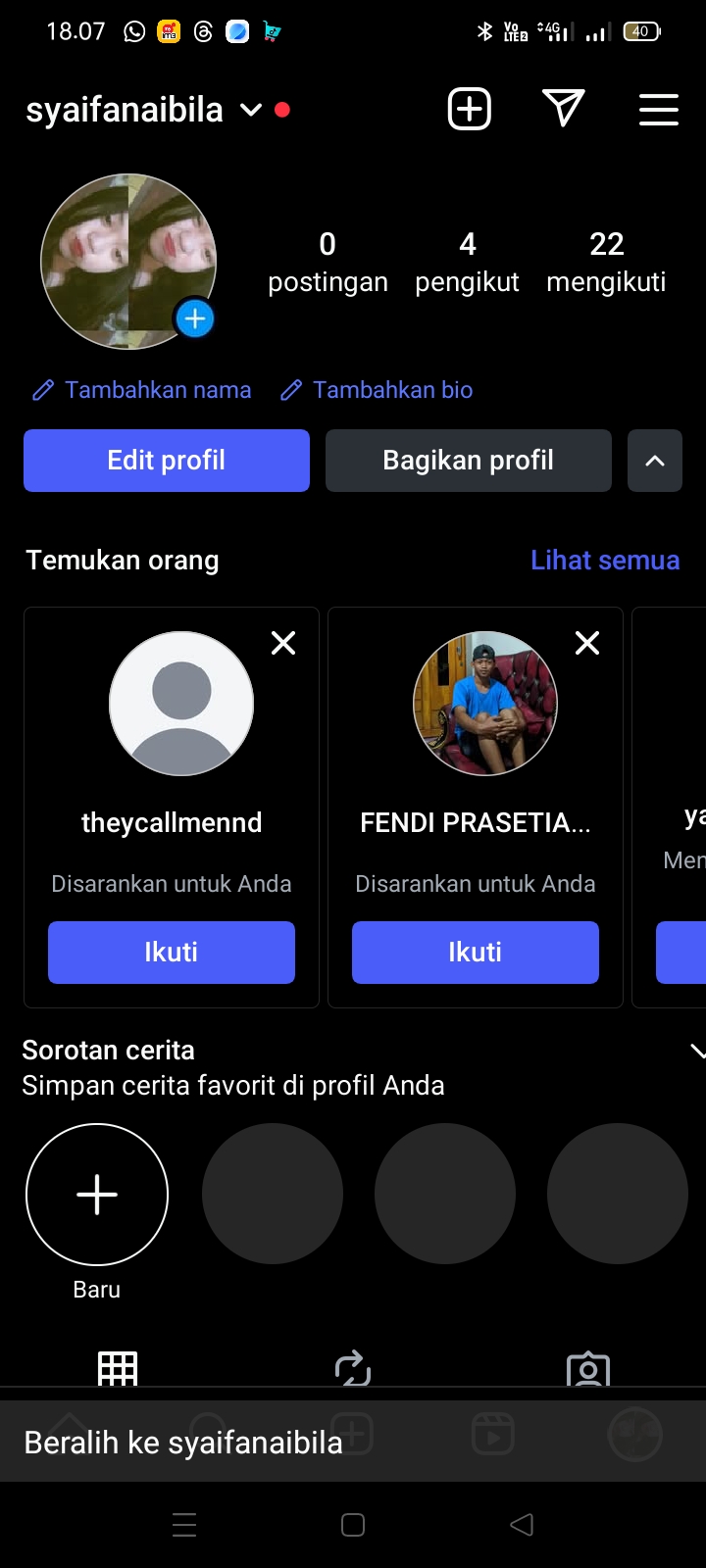Dismiss the FENDI PRASETIA suggestion
The height and width of the screenshot is (1568, 706).
587,643
